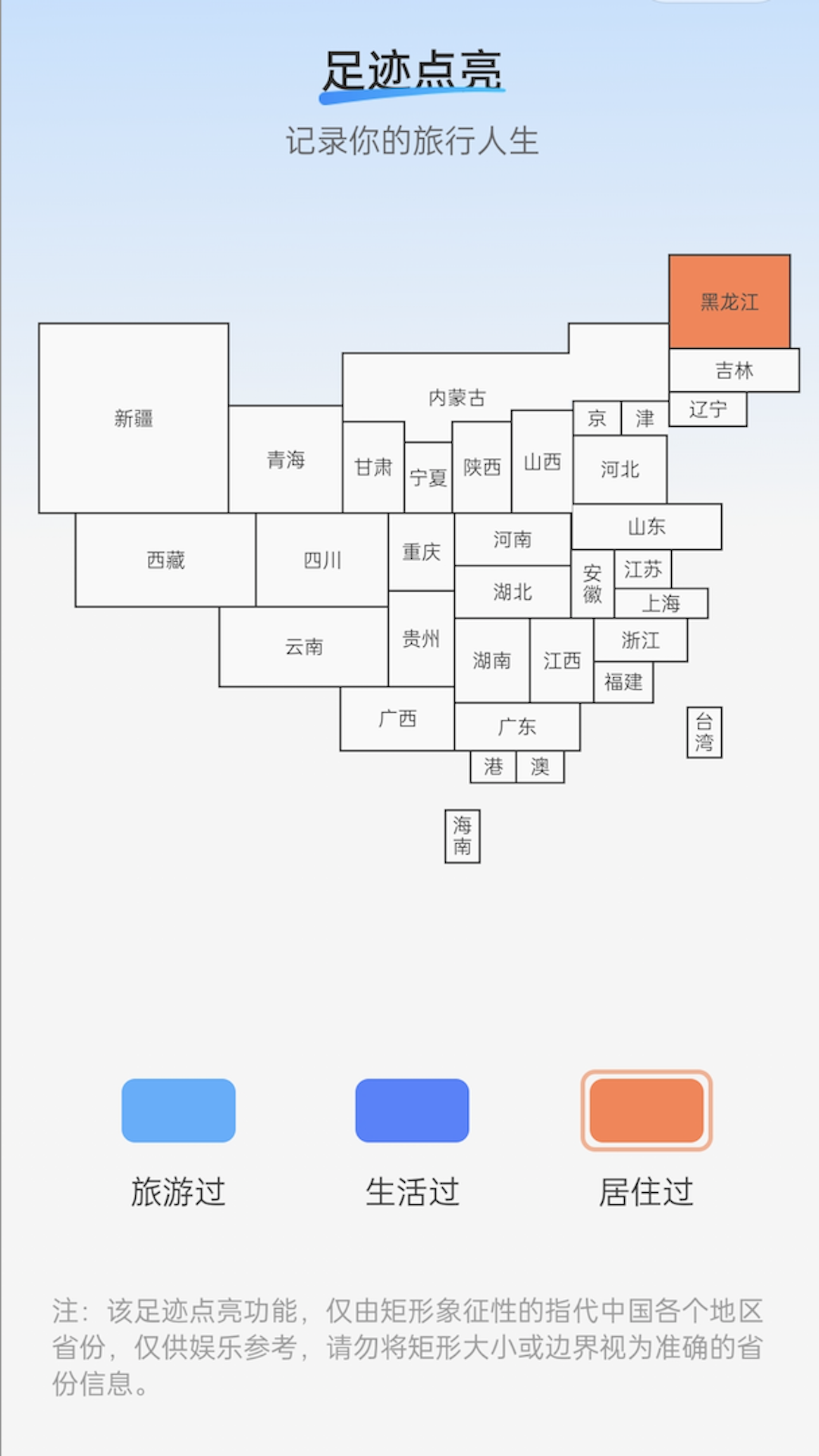
Task: Select the 海南 island rectangle
Action: [462, 836]
